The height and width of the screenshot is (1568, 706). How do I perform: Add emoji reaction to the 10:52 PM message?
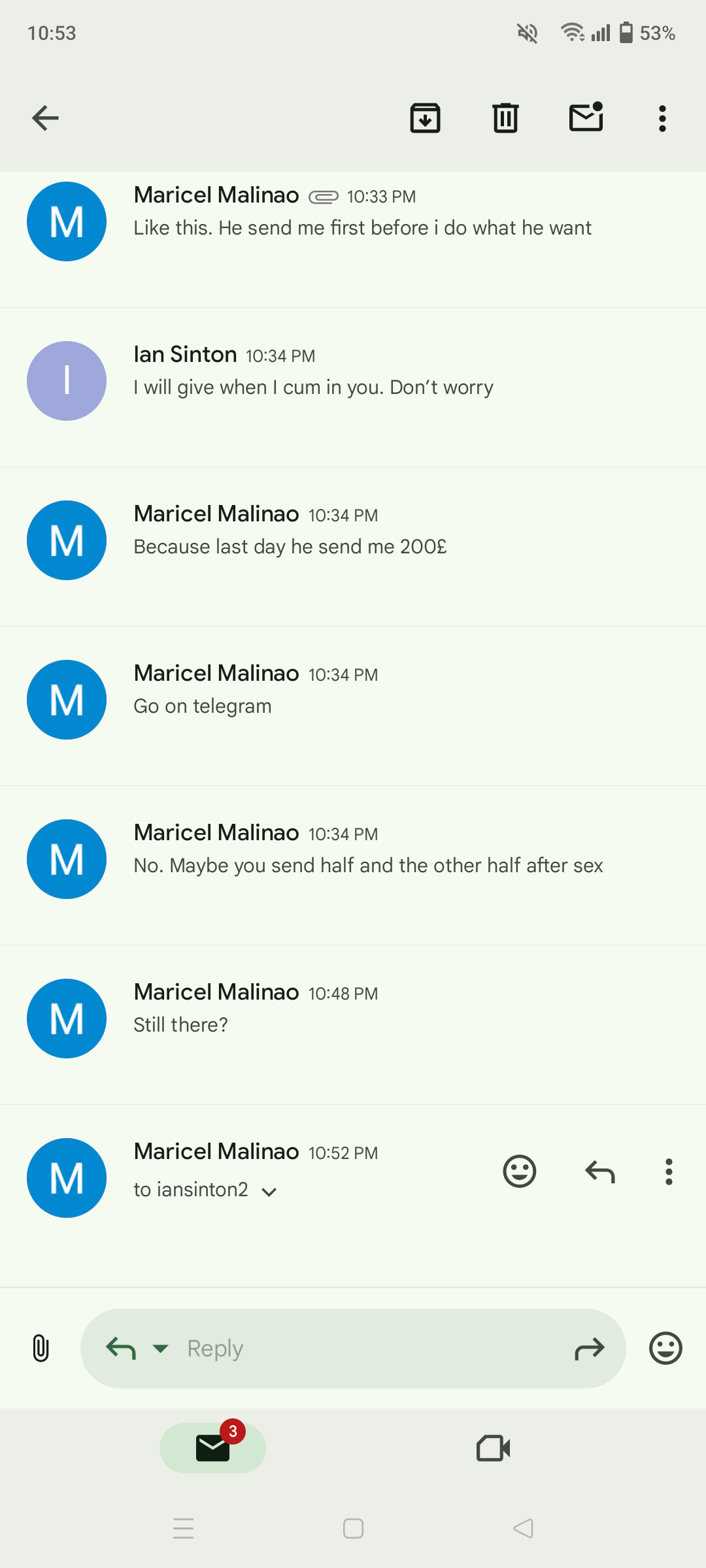520,1171
